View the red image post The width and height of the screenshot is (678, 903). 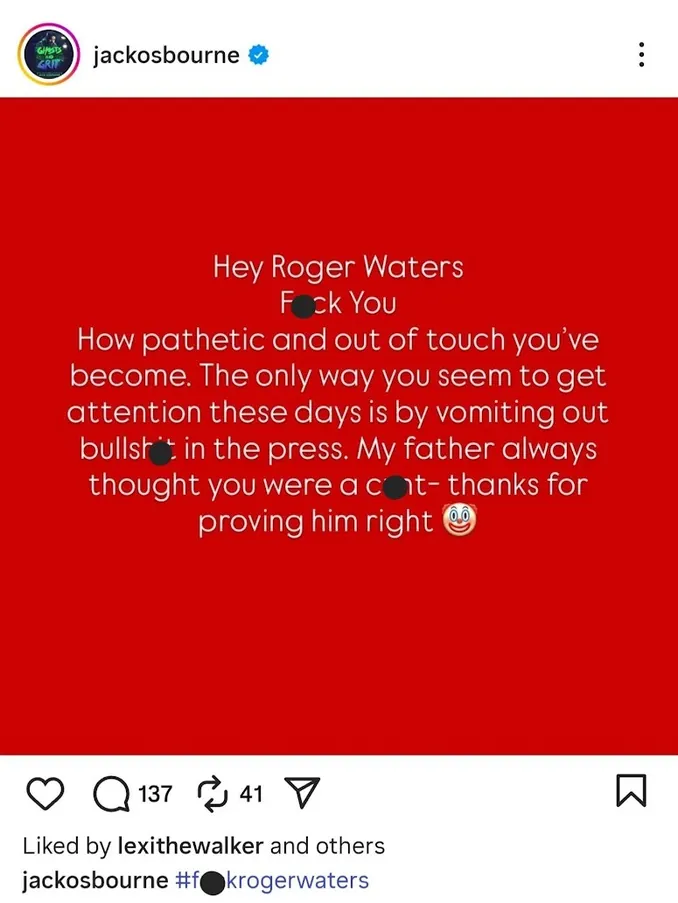[339, 425]
